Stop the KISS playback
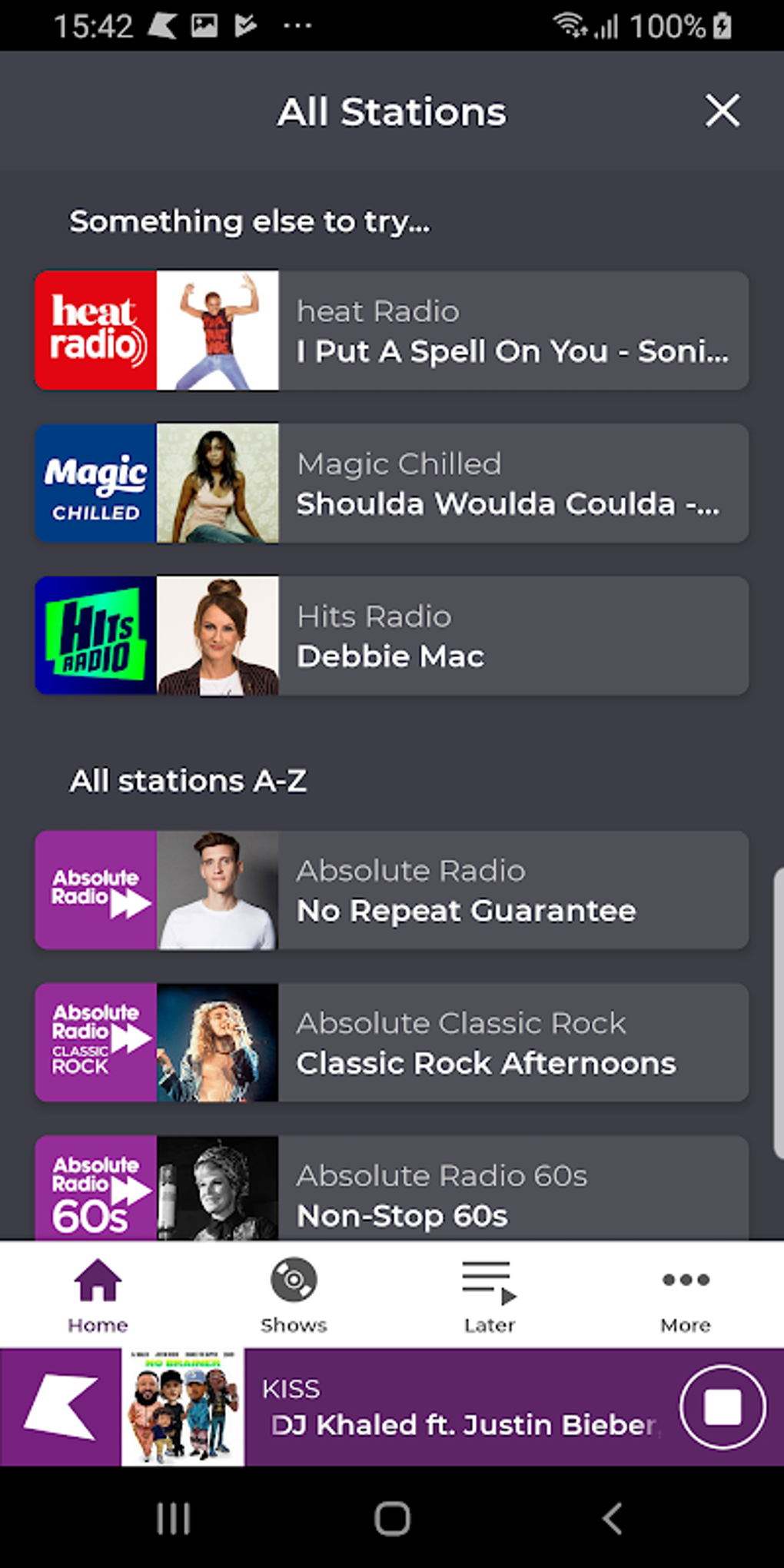Screen dimensions: 784x1568 point(723,1407)
